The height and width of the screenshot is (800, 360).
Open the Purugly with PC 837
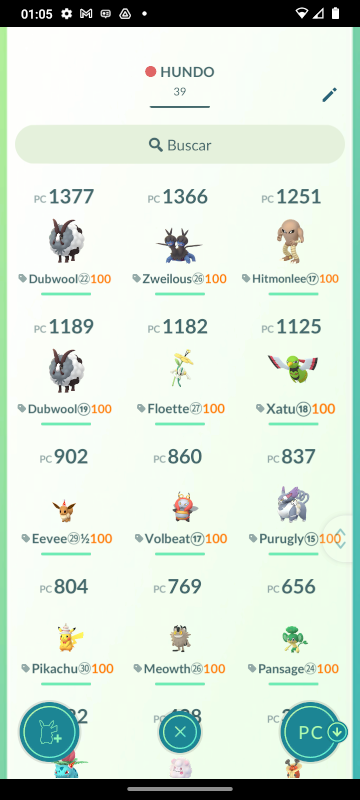[293, 501]
